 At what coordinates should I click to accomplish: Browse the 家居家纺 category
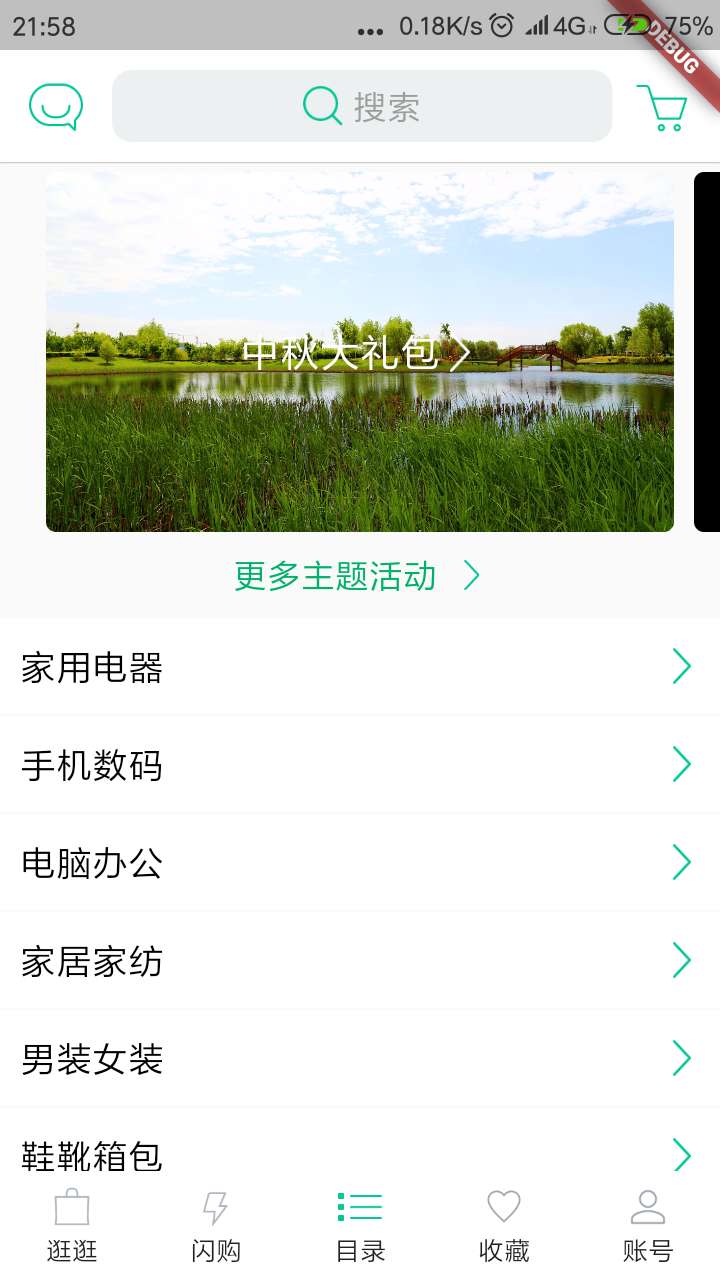coord(360,960)
